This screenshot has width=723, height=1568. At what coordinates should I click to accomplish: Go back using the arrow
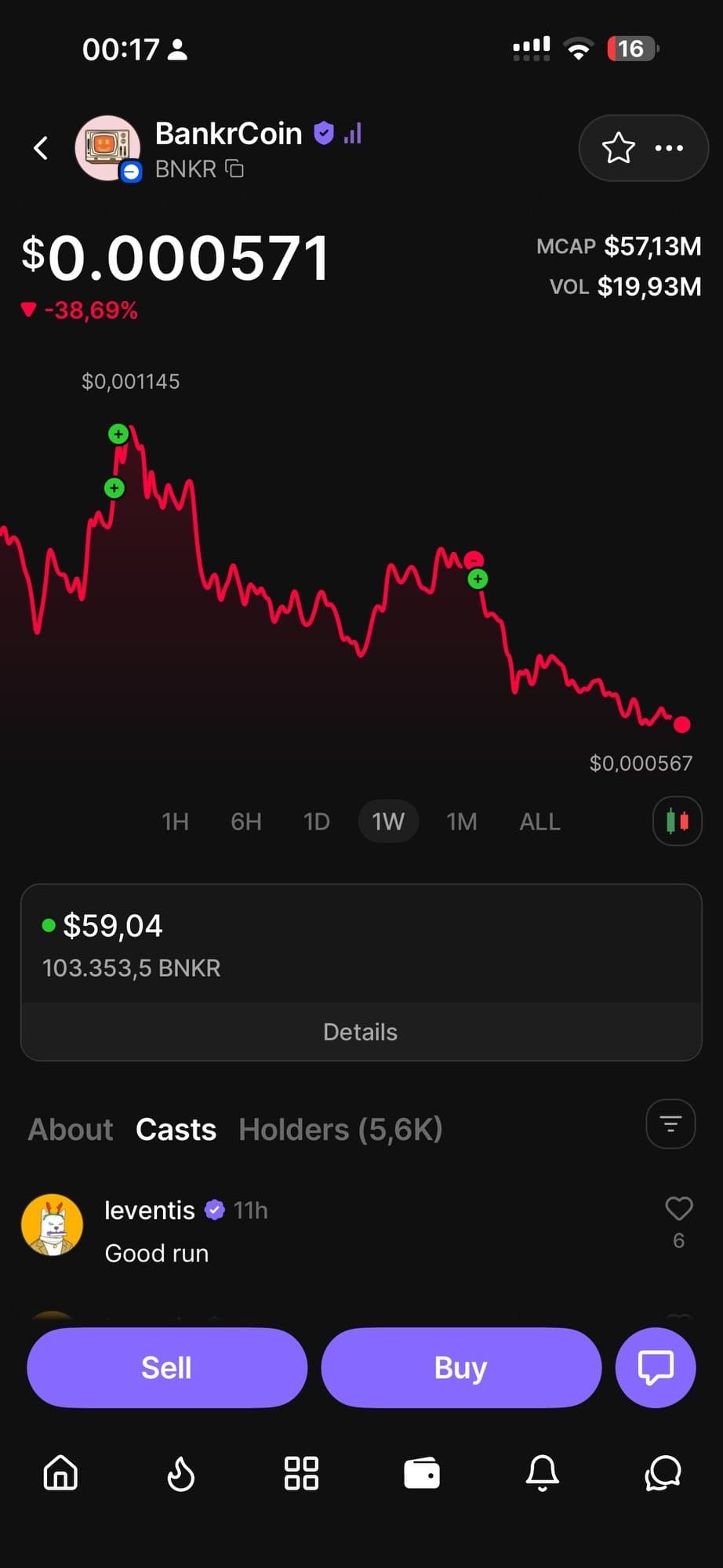tap(41, 147)
